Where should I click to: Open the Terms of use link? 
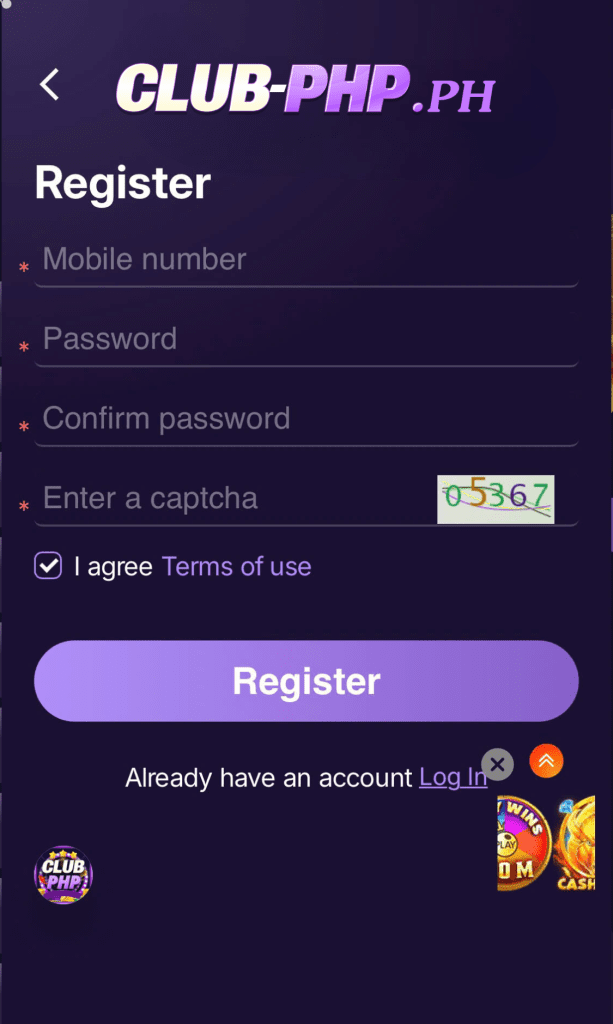(236, 567)
